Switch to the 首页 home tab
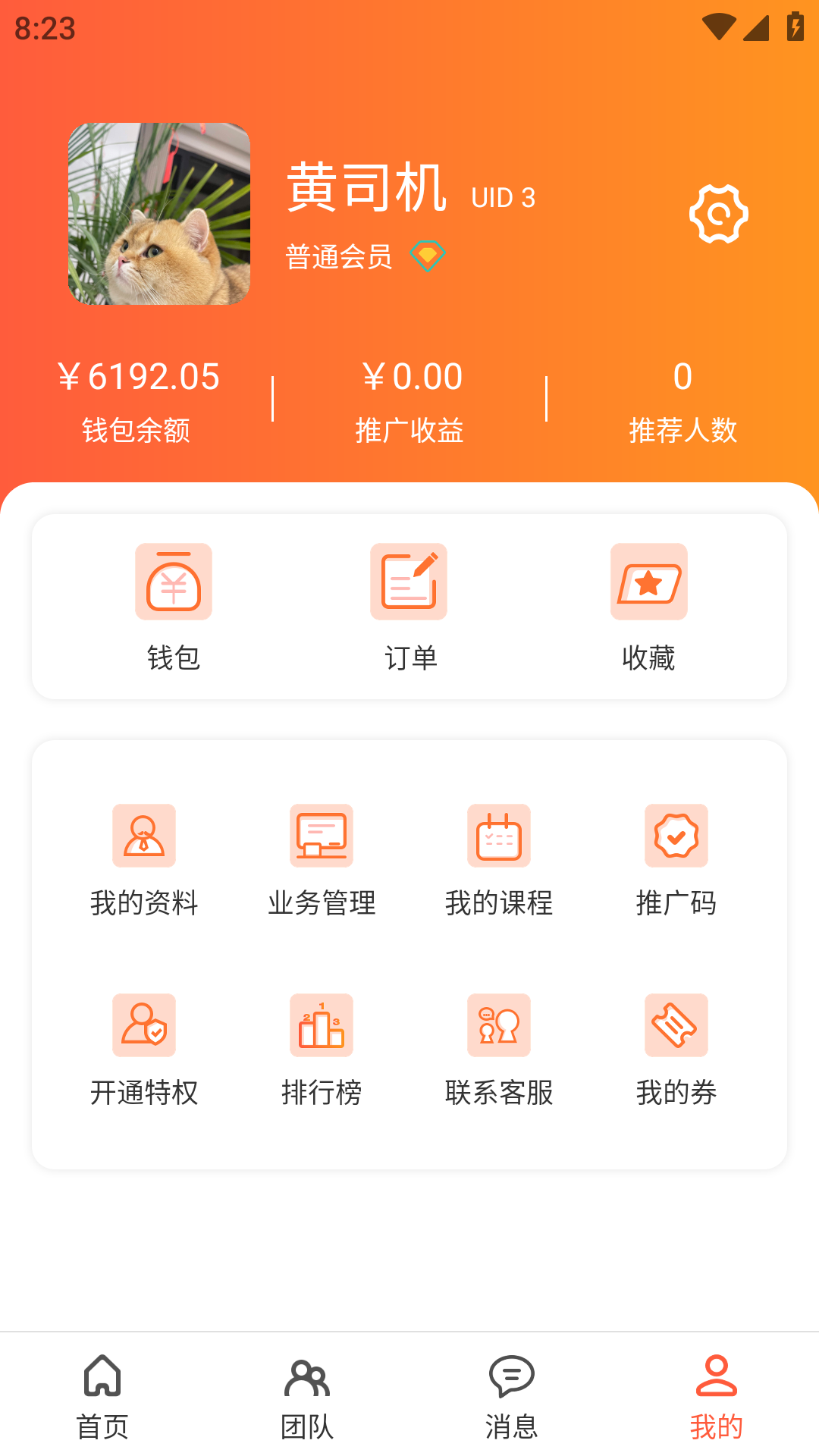Viewport: 819px width, 1456px height. [x=102, y=1397]
